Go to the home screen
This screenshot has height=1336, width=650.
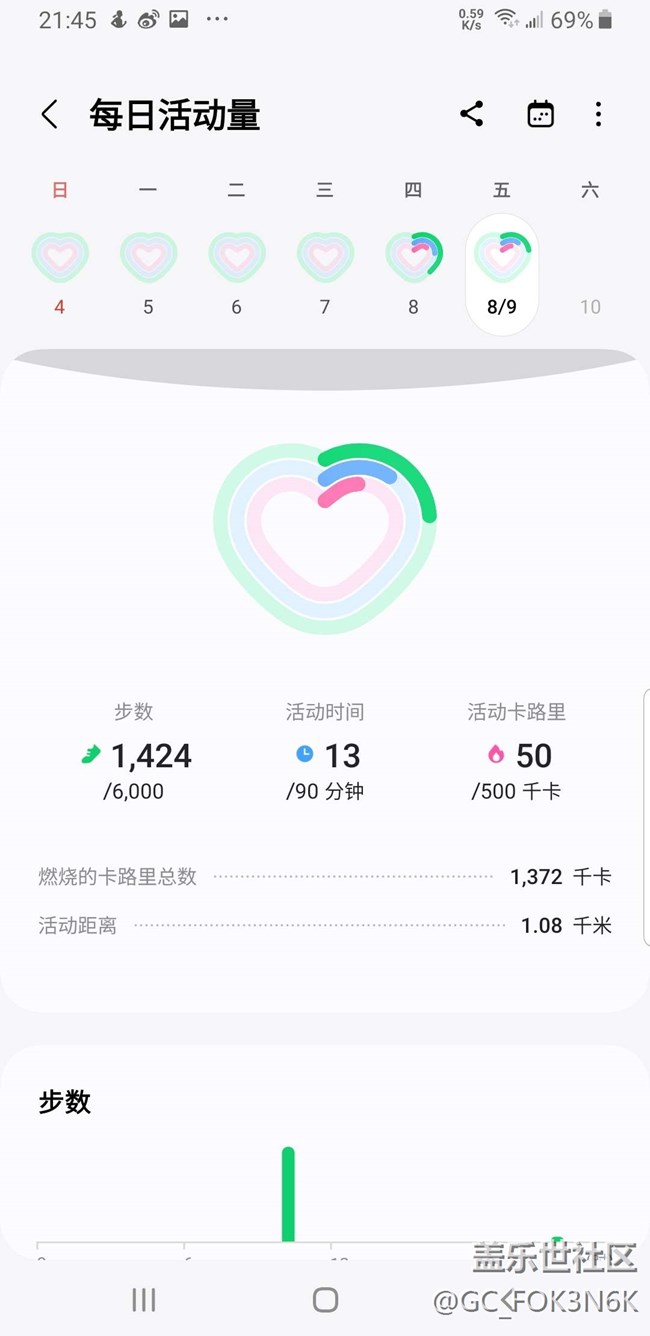[x=325, y=1299]
